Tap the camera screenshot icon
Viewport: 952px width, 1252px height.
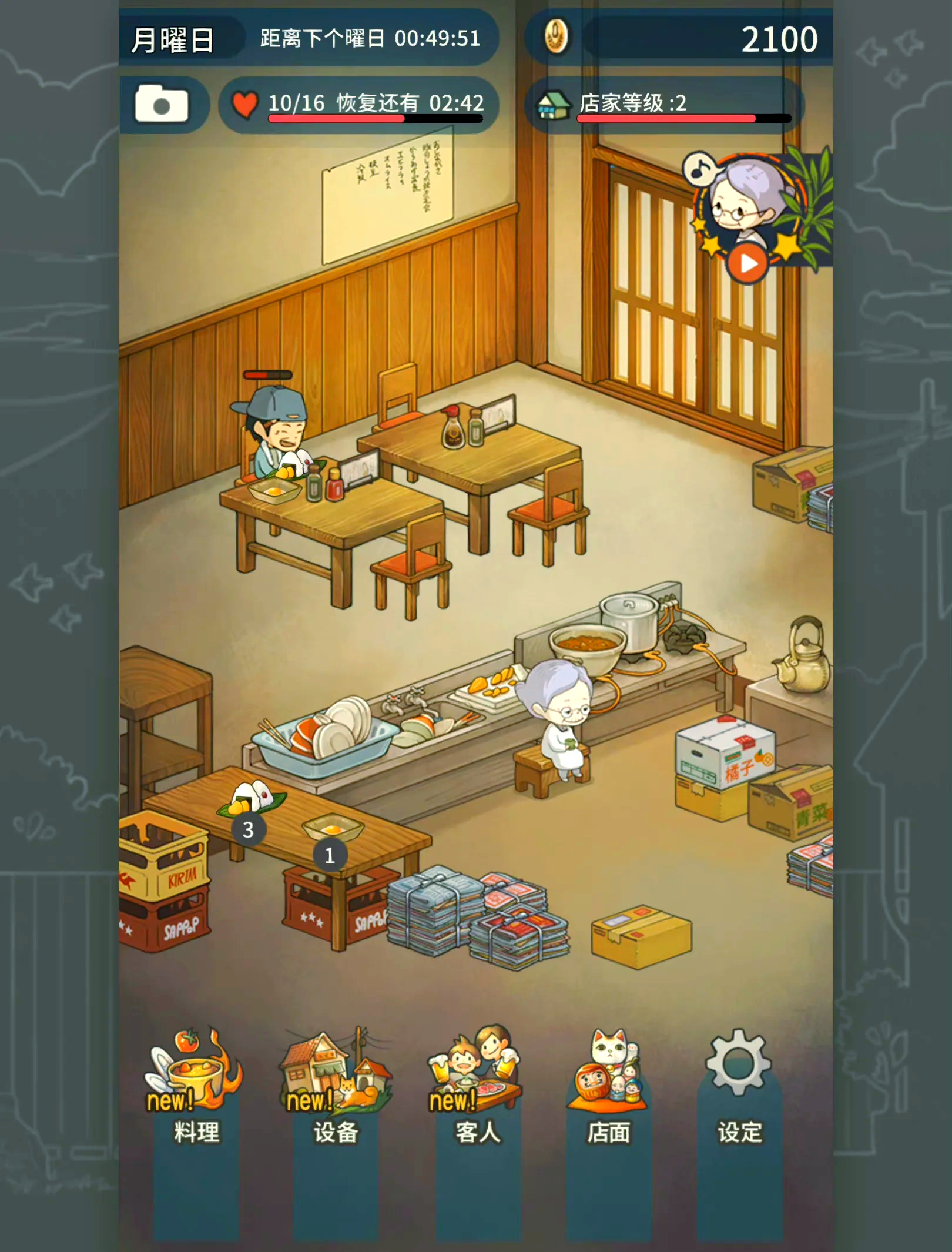pos(162,105)
